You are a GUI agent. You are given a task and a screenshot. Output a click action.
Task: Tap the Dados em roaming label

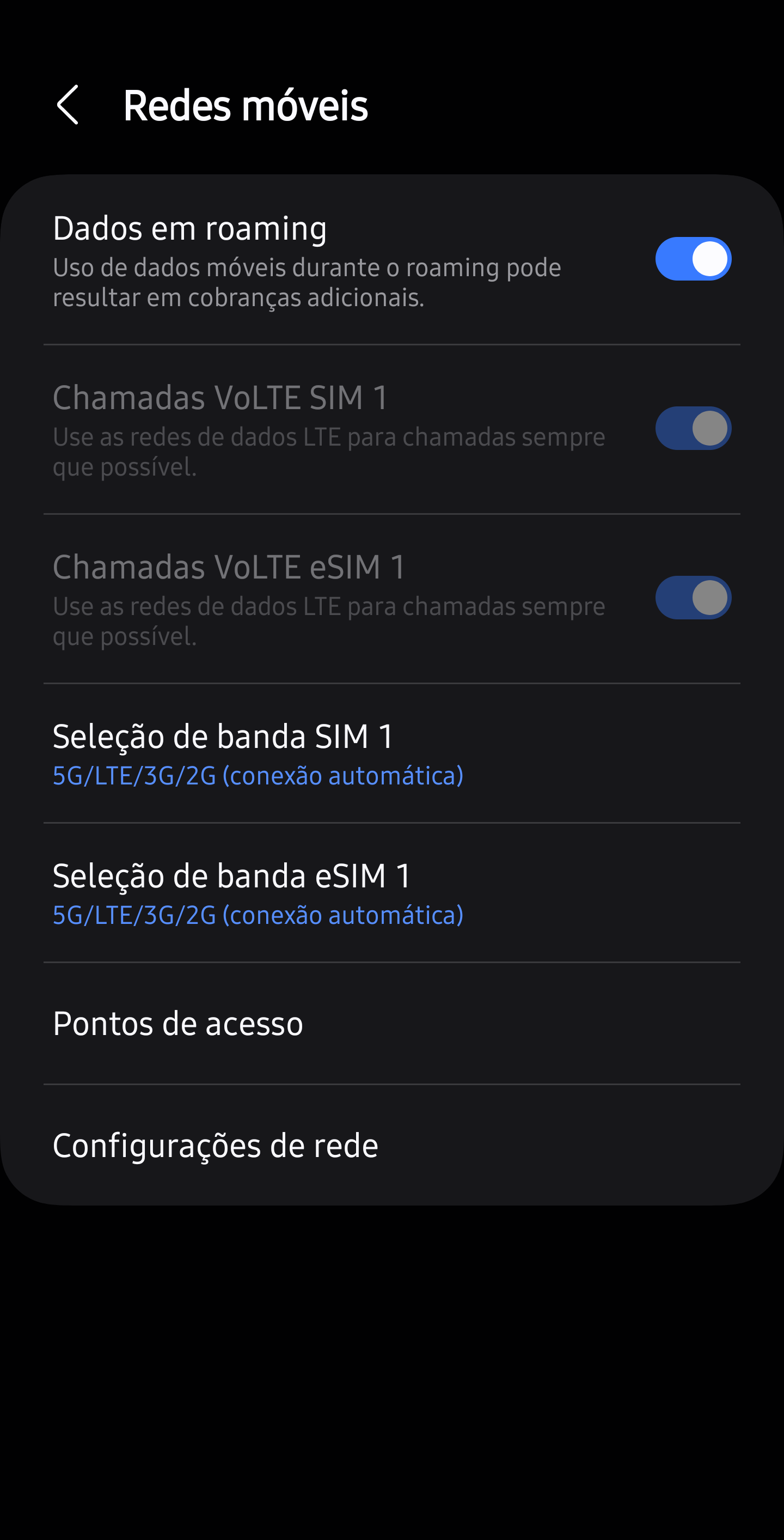coord(190,228)
